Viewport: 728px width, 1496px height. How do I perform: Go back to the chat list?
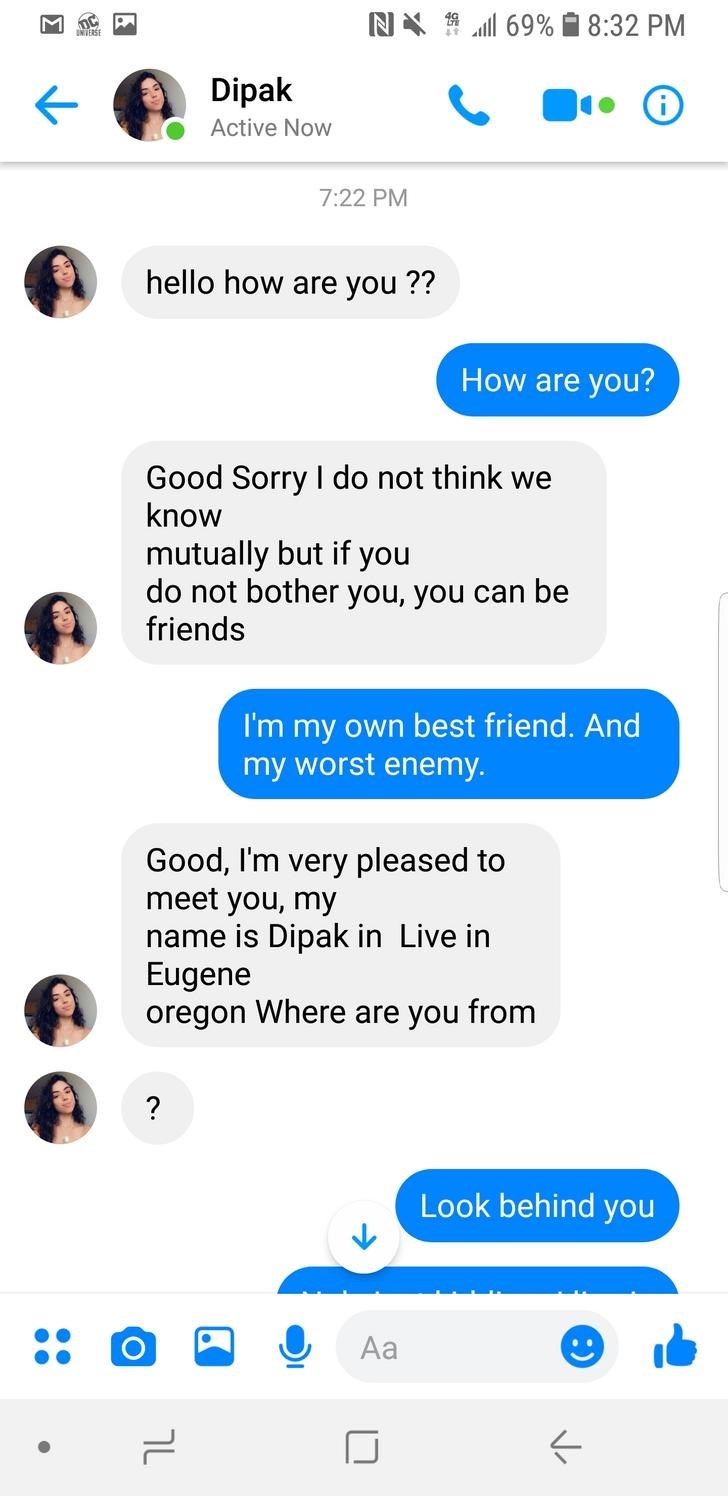tap(56, 106)
